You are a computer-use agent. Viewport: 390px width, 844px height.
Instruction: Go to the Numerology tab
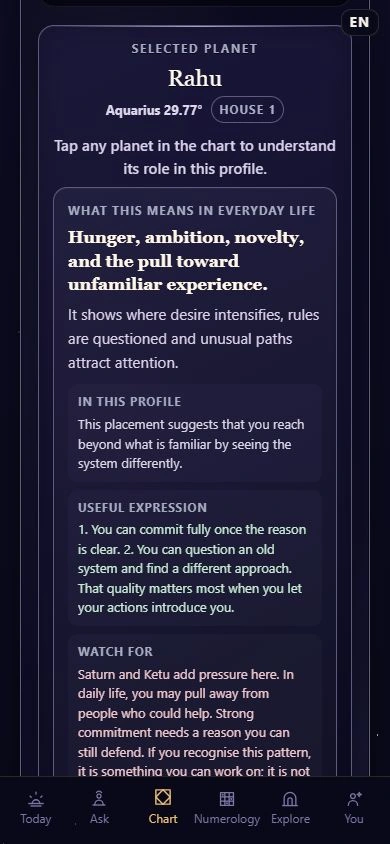(x=226, y=807)
